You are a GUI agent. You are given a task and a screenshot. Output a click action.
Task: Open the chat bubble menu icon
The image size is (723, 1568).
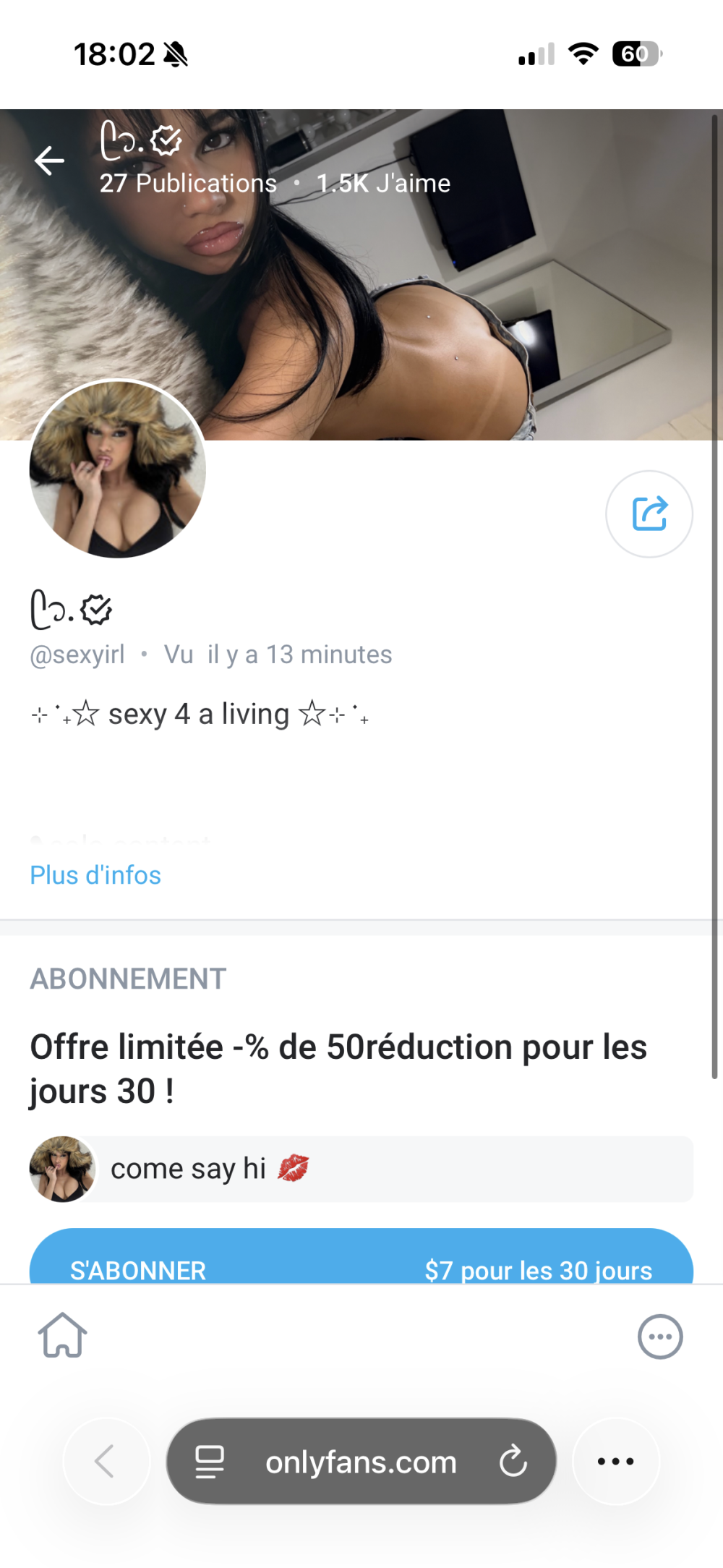(659, 1337)
